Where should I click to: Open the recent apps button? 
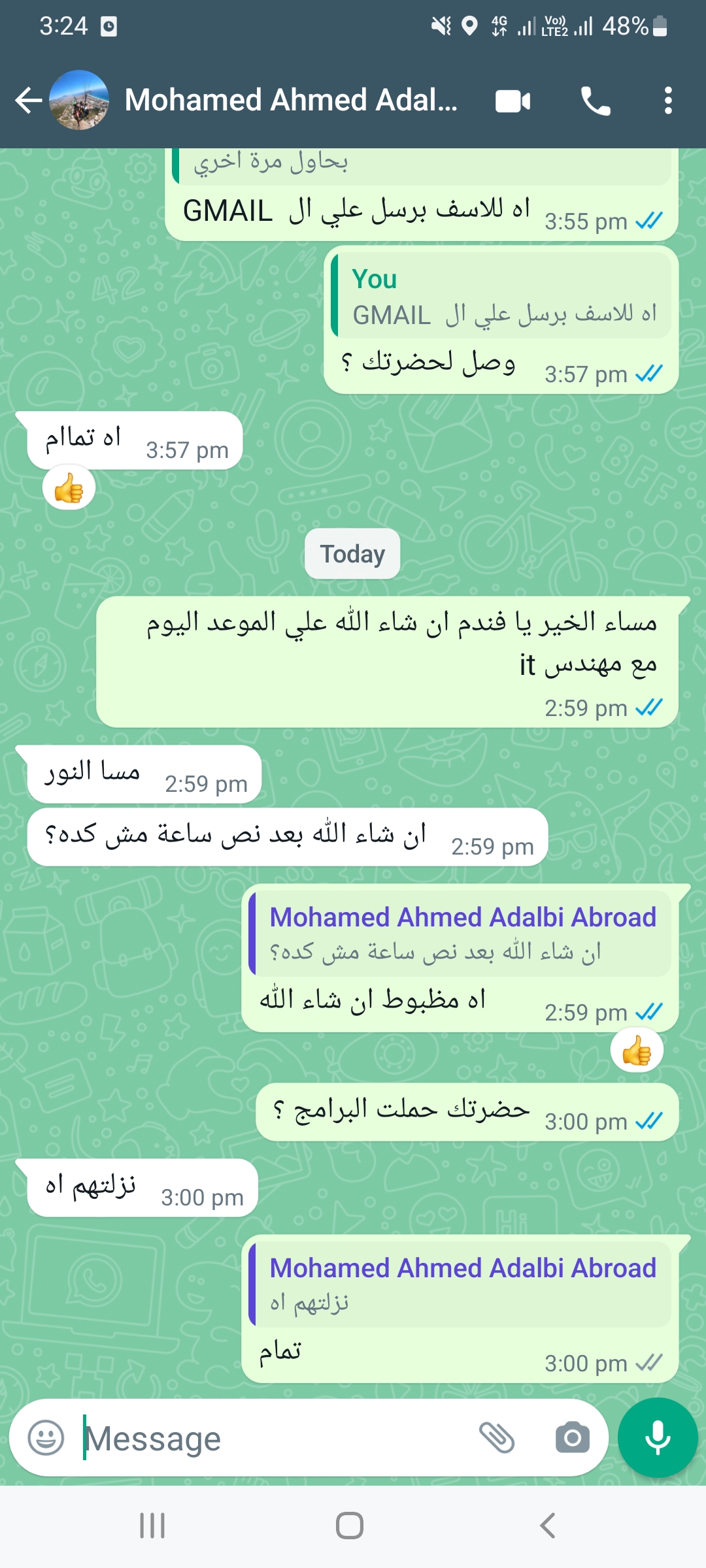tap(152, 1526)
